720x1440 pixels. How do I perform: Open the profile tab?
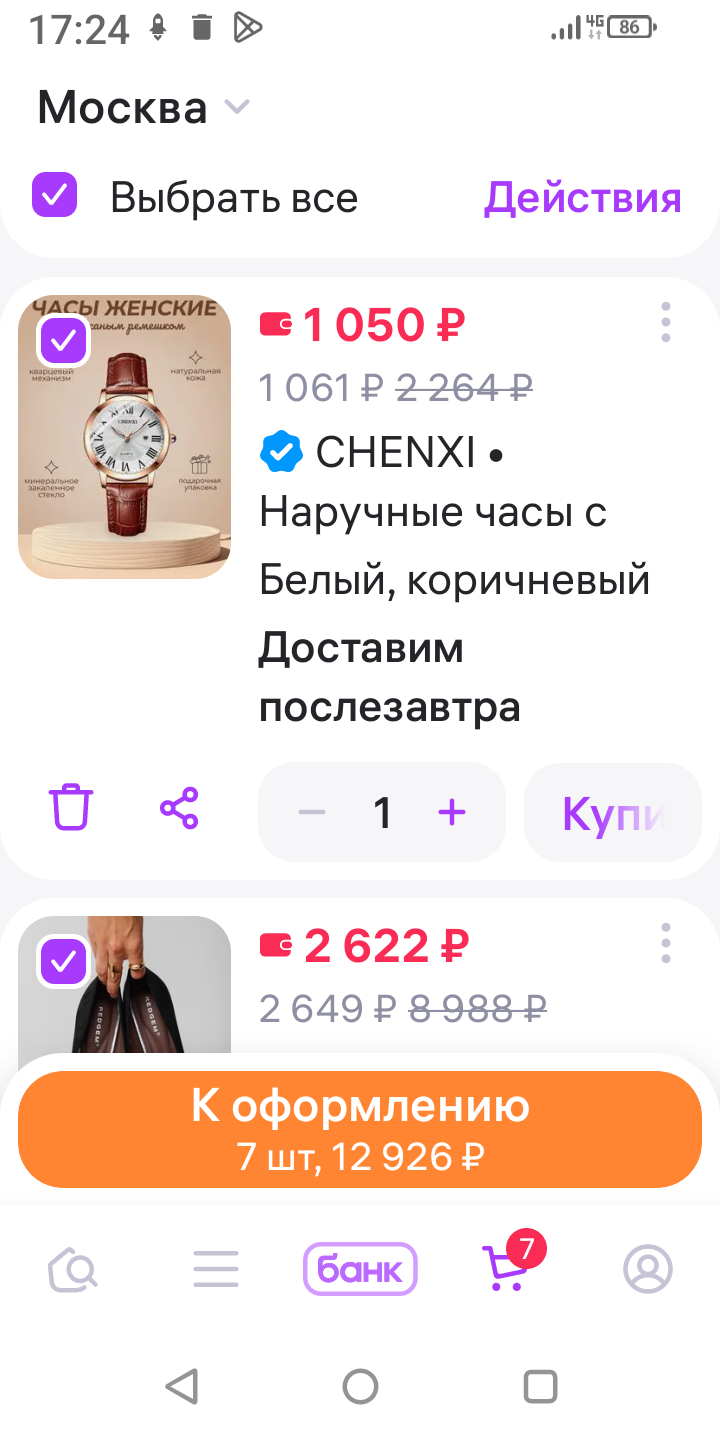click(x=648, y=1270)
